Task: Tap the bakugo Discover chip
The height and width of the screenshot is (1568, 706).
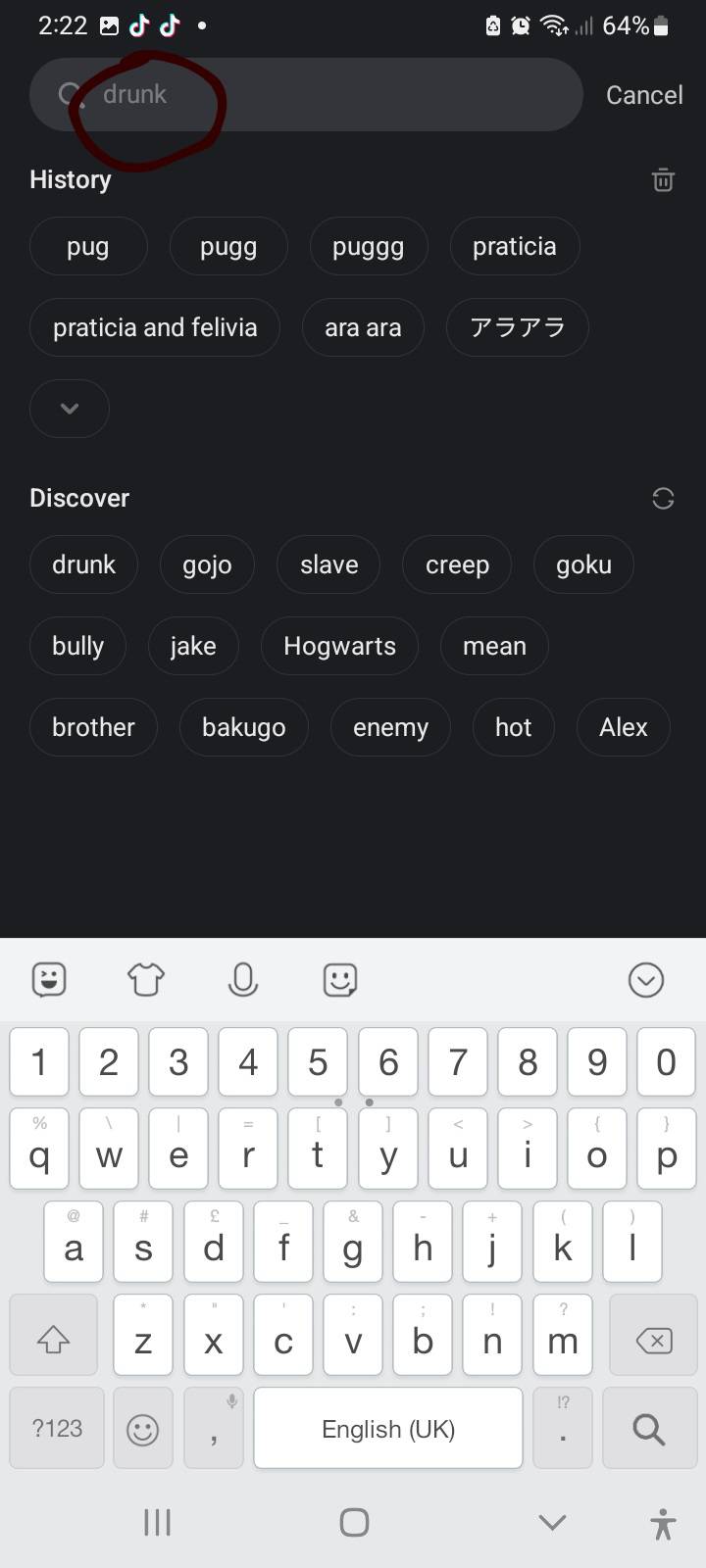Action: pyautogui.click(x=243, y=727)
